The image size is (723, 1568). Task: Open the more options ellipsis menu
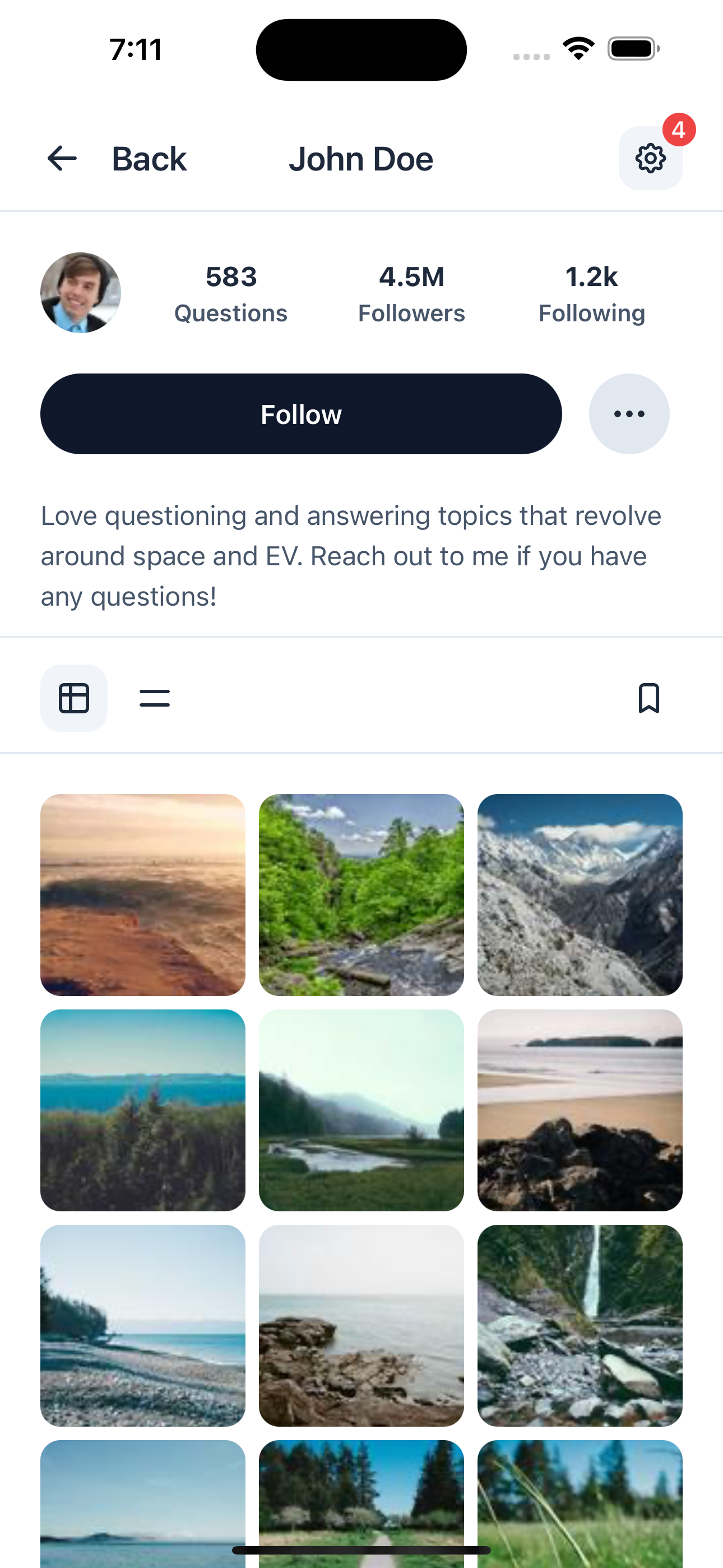pos(629,414)
